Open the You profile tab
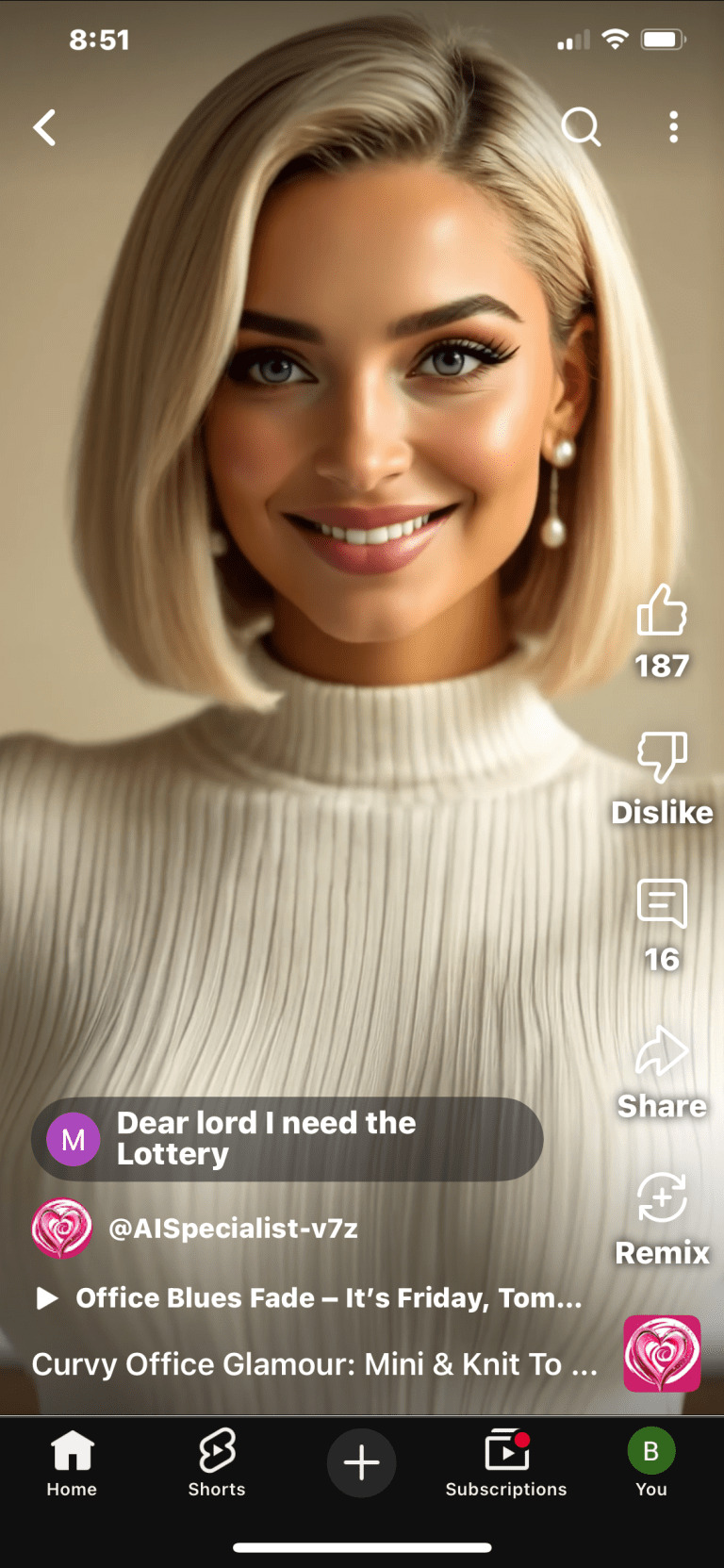The width and height of the screenshot is (724, 1568). tap(650, 1462)
